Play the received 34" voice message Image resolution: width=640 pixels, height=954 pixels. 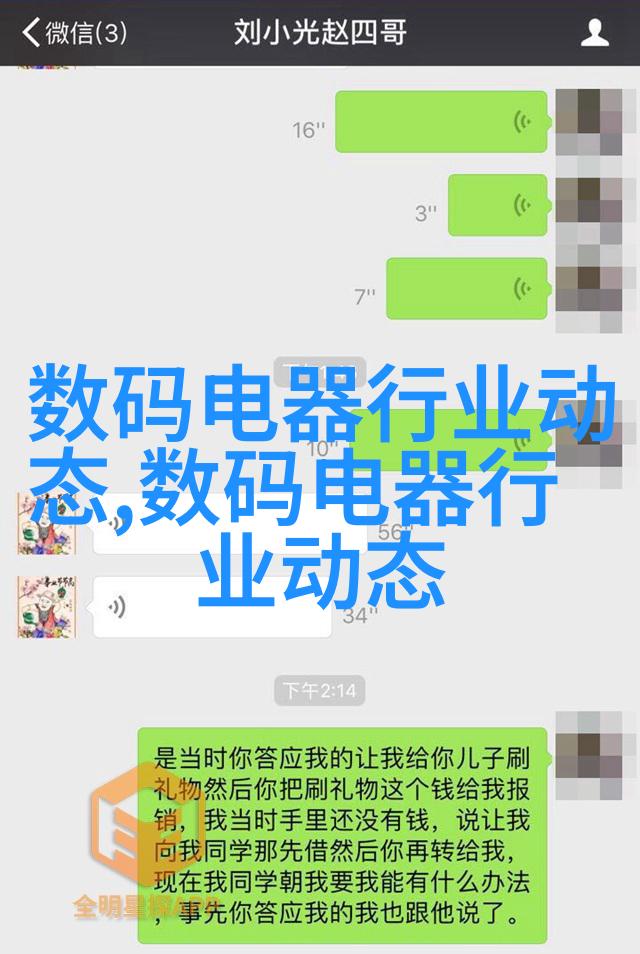point(210,607)
